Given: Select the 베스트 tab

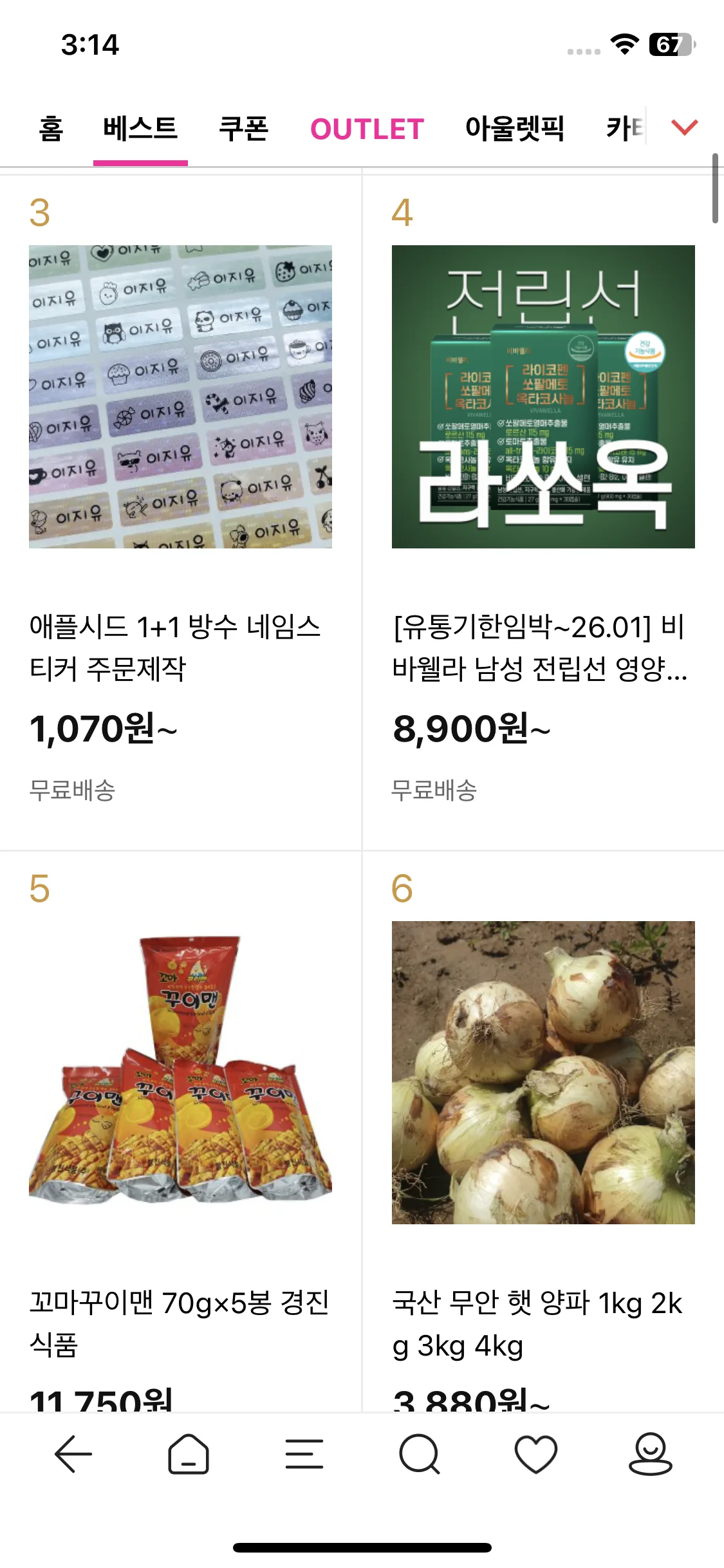Looking at the screenshot, I should pos(140,129).
